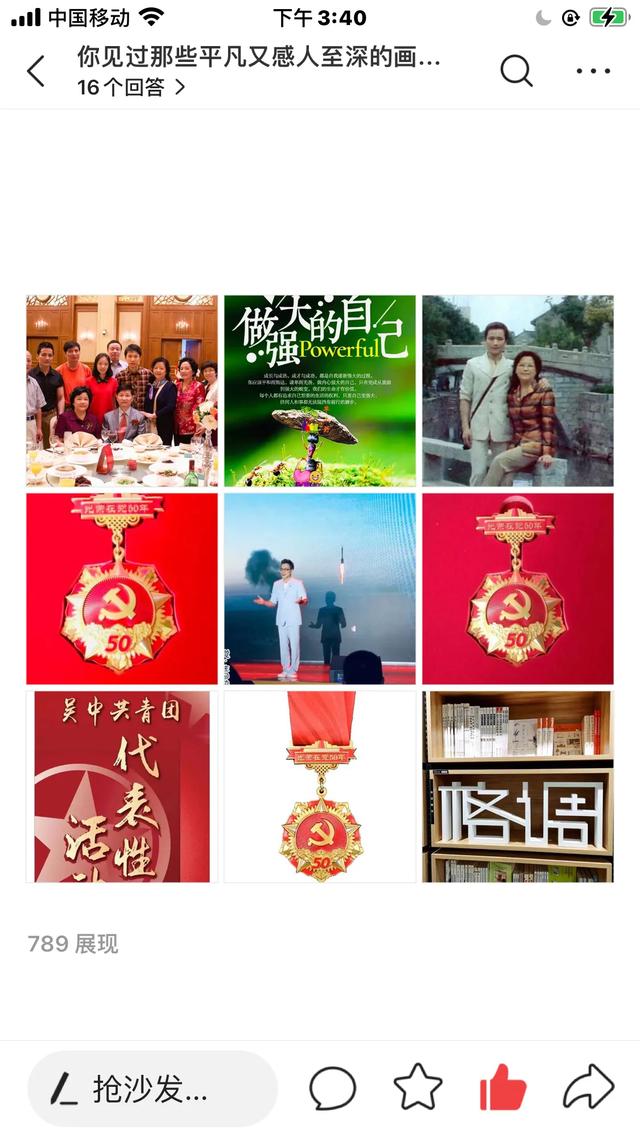Open the three-dot overflow menu
This screenshot has height=1138, width=640.
593,71
